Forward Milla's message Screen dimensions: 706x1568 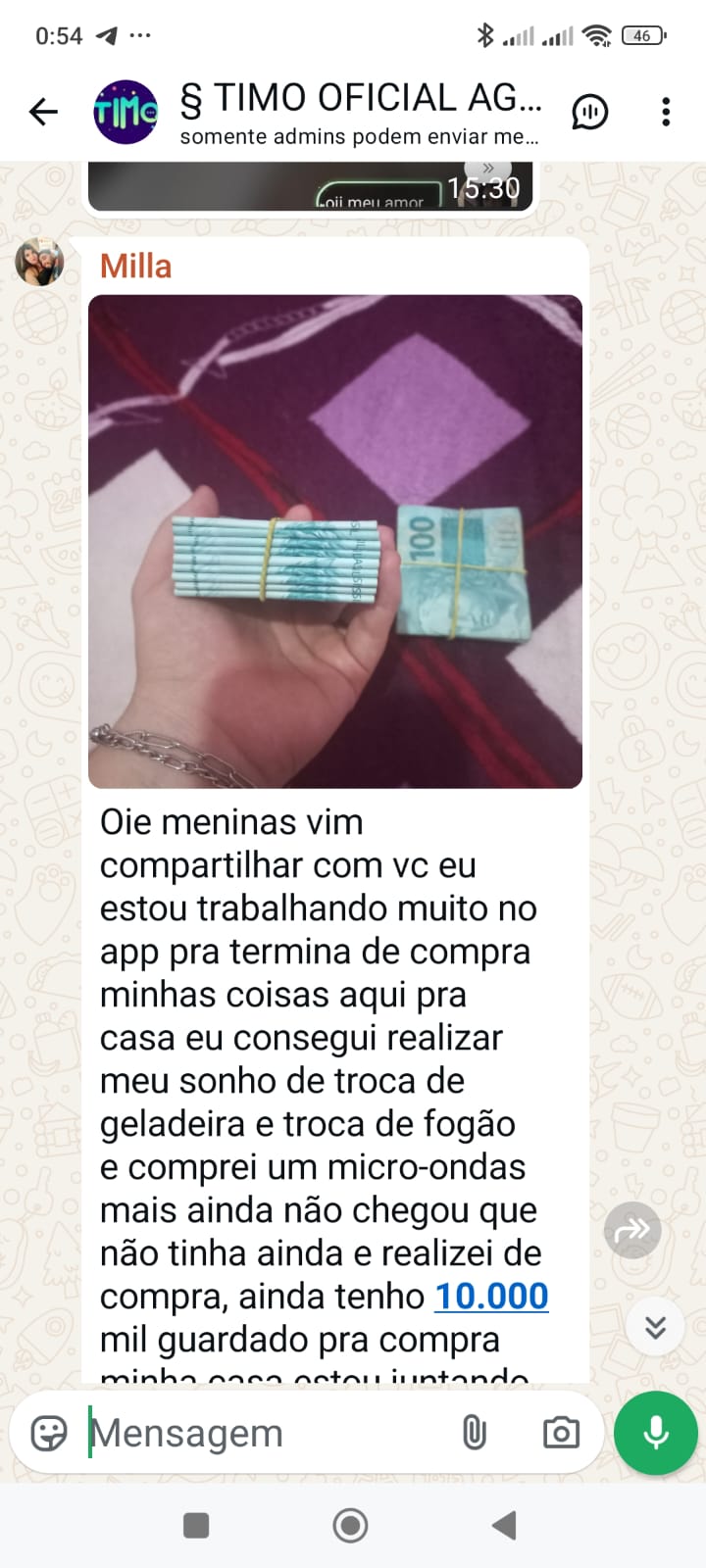click(632, 1230)
